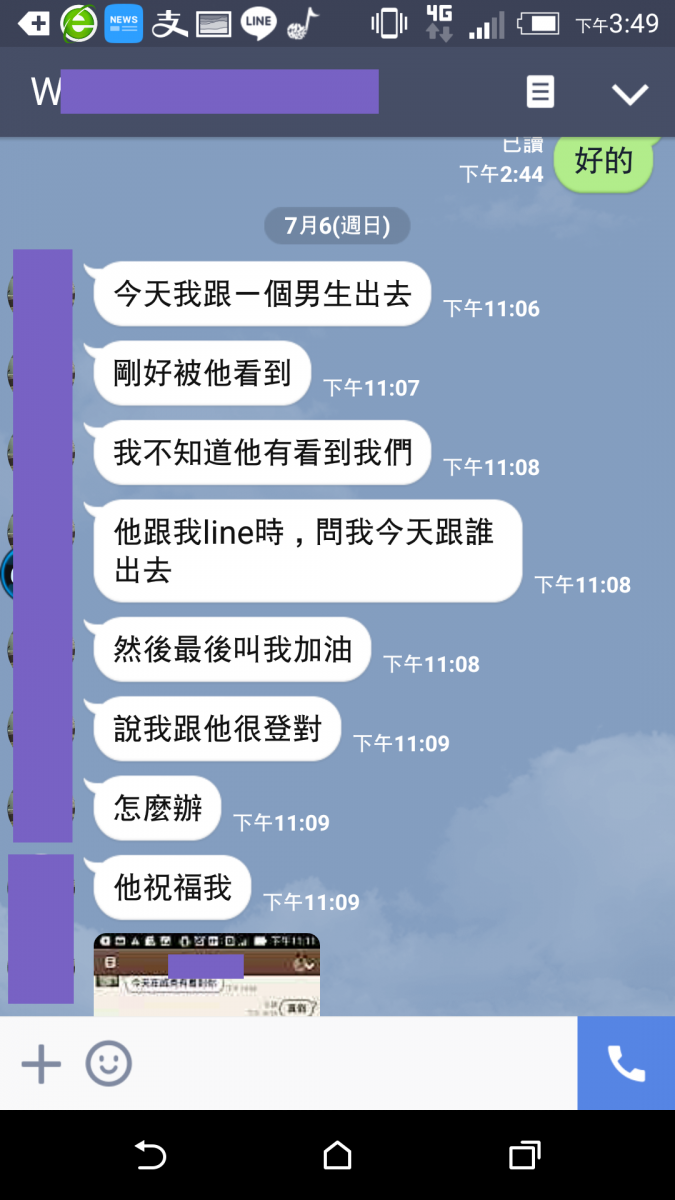Open the shared screenshot image

[206, 975]
